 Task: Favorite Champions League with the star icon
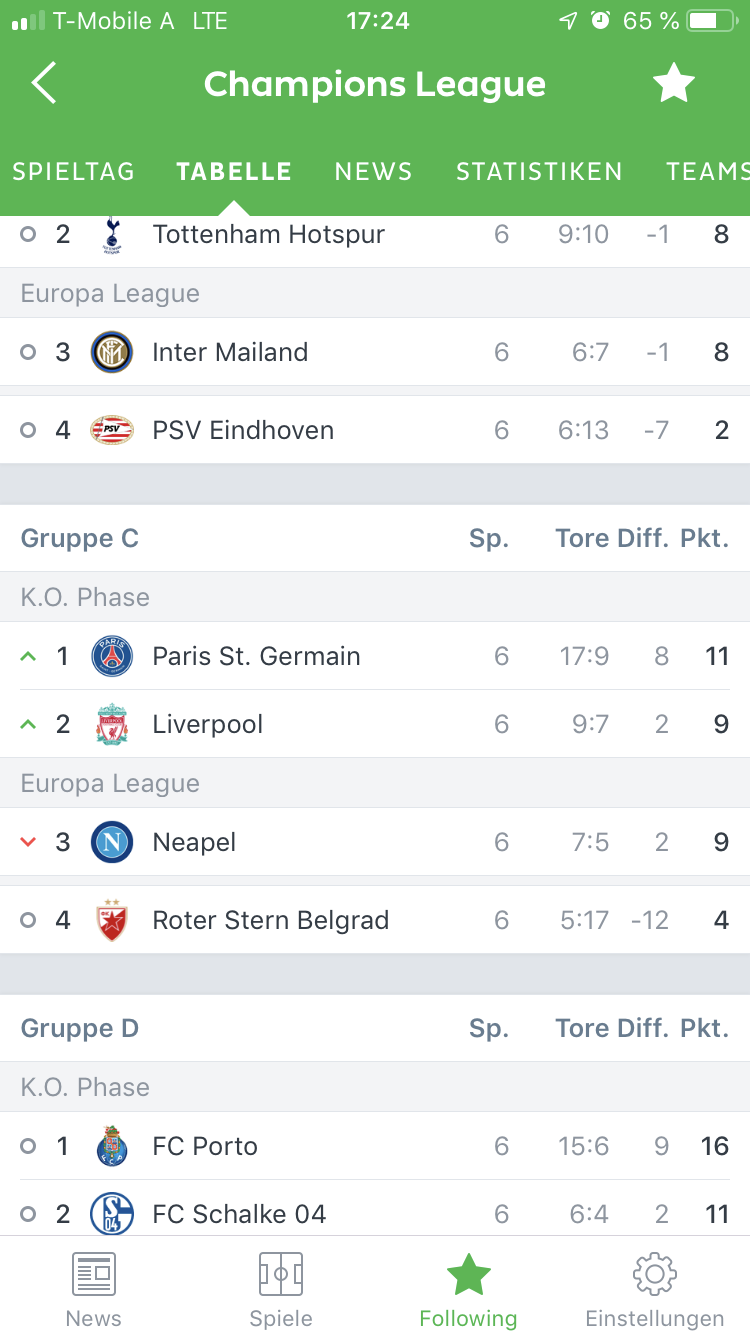[x=673, y=84]
